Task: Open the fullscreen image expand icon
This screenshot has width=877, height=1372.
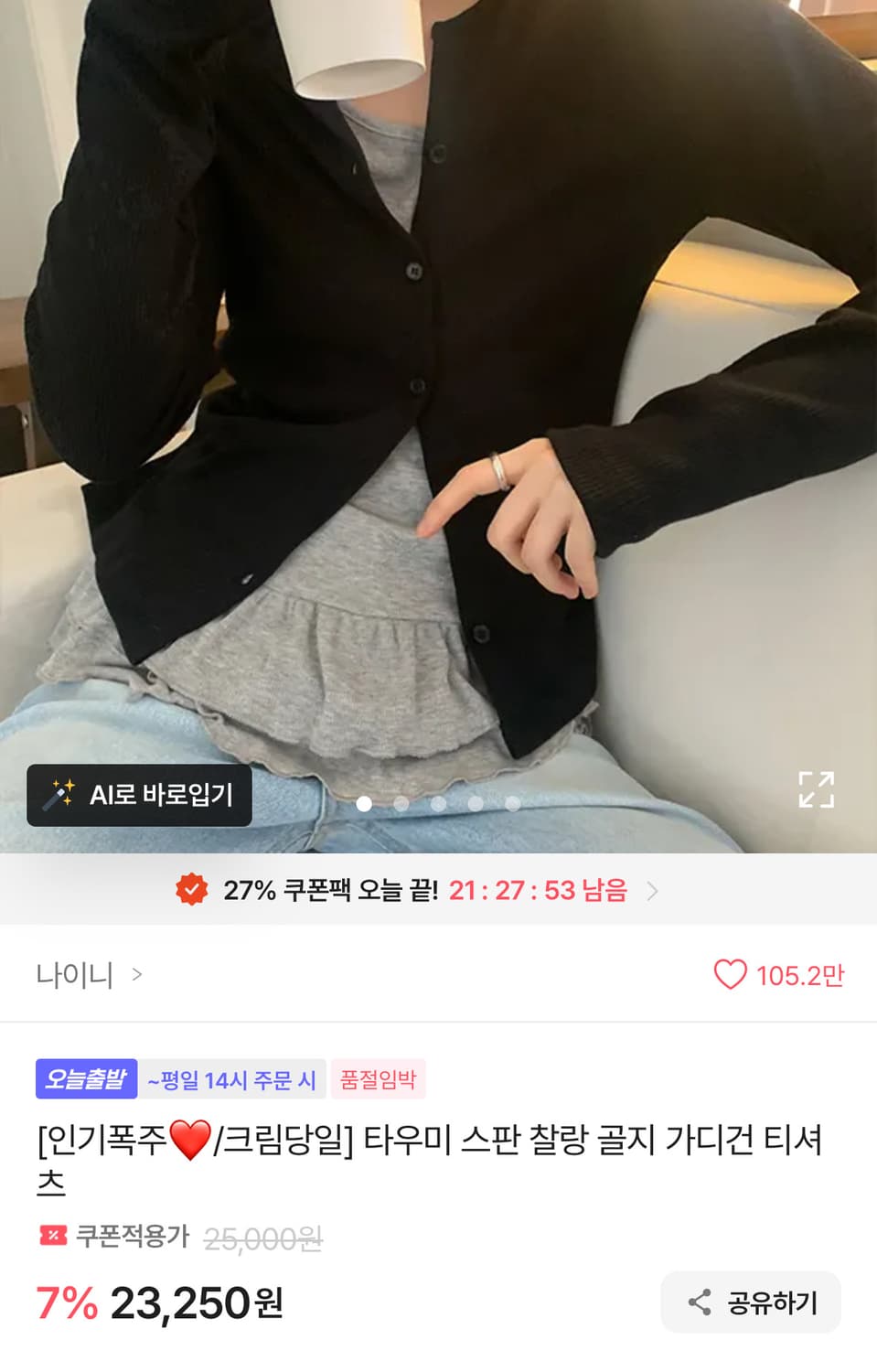Action: (x=818, y=790)
